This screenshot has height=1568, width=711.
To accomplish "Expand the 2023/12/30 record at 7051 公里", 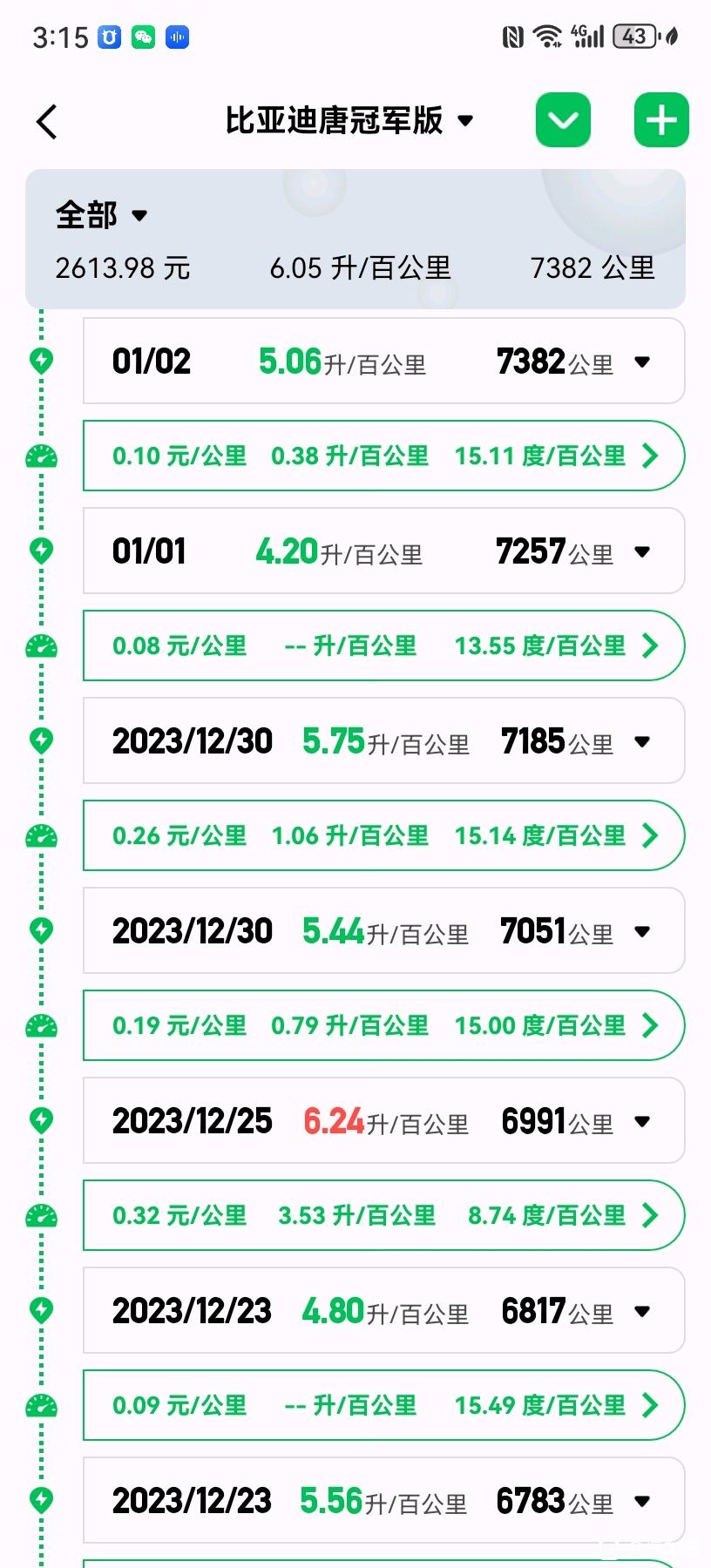I will 642,931.
